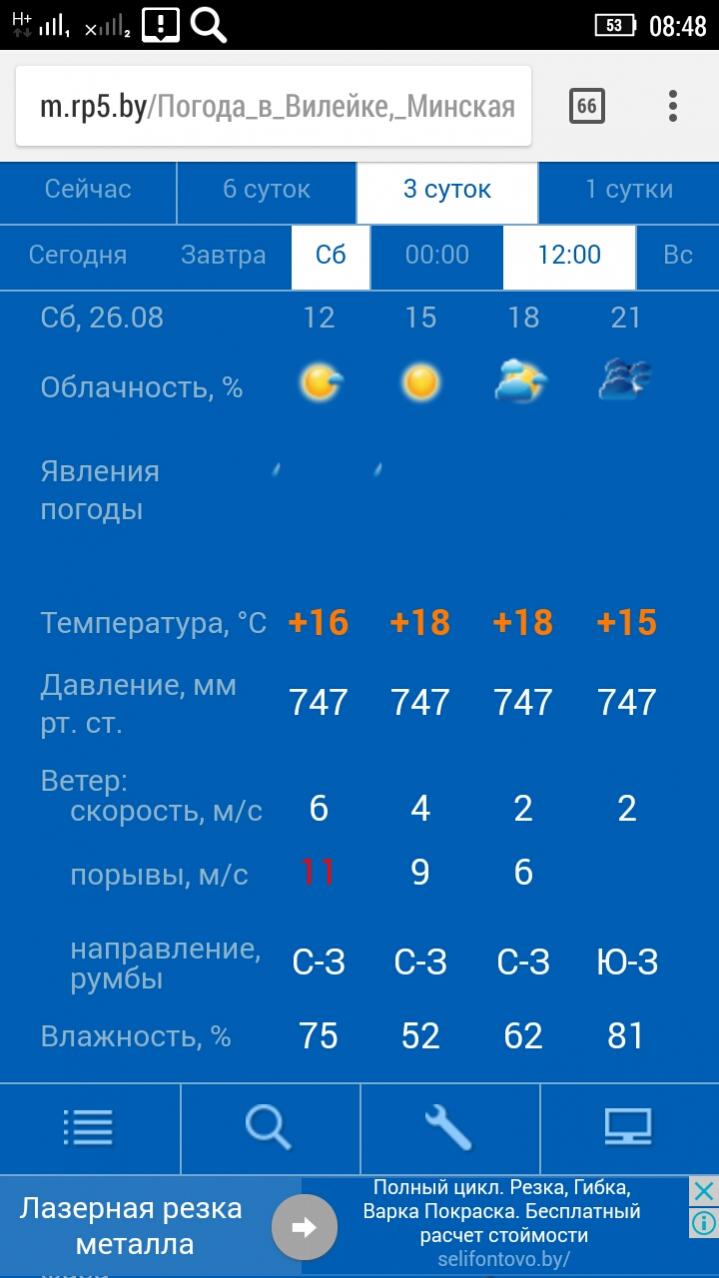This screenshot has height=1278, width=719.
Task: Open the Лазерная резка металла ad arrow
Action: tap(304, 1227)
